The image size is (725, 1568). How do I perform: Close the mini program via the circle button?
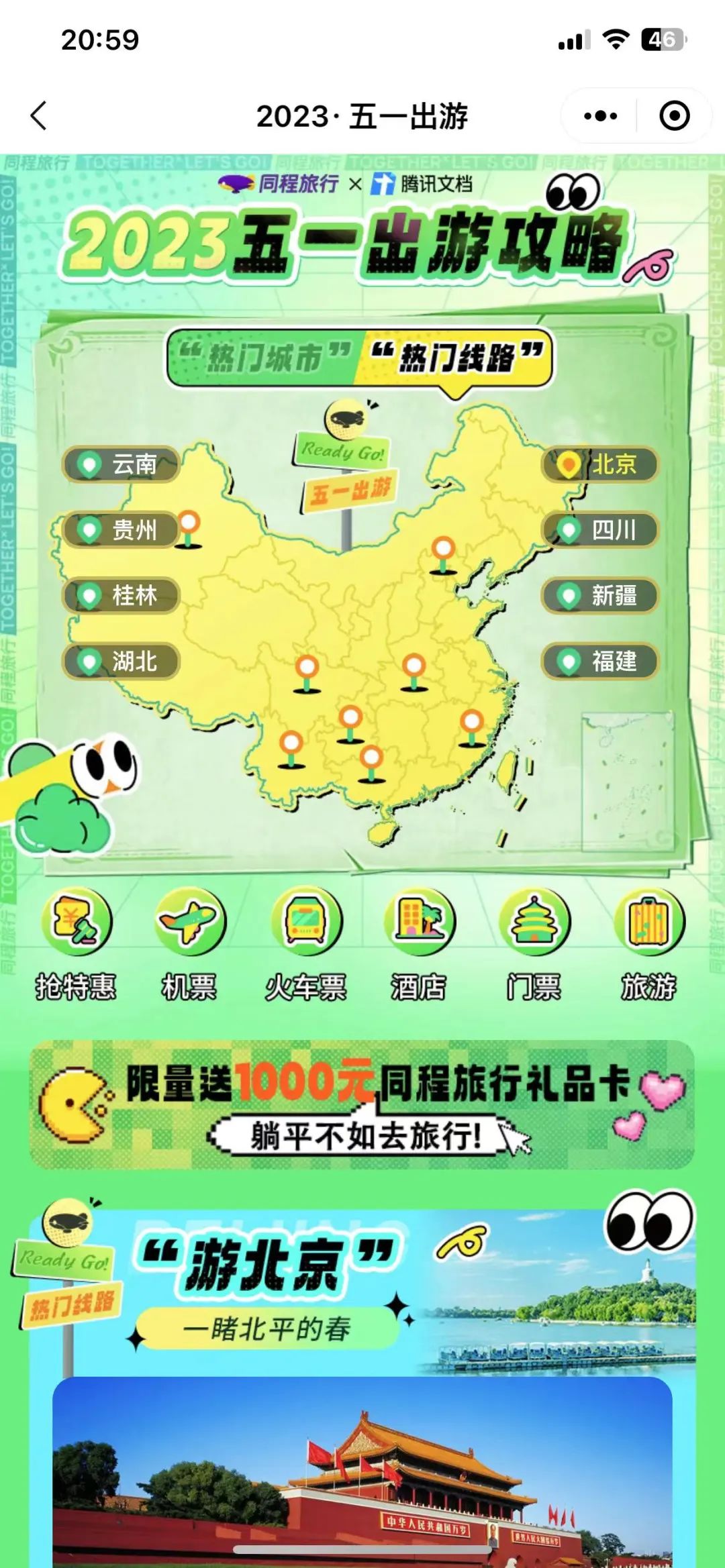(674, 115)
